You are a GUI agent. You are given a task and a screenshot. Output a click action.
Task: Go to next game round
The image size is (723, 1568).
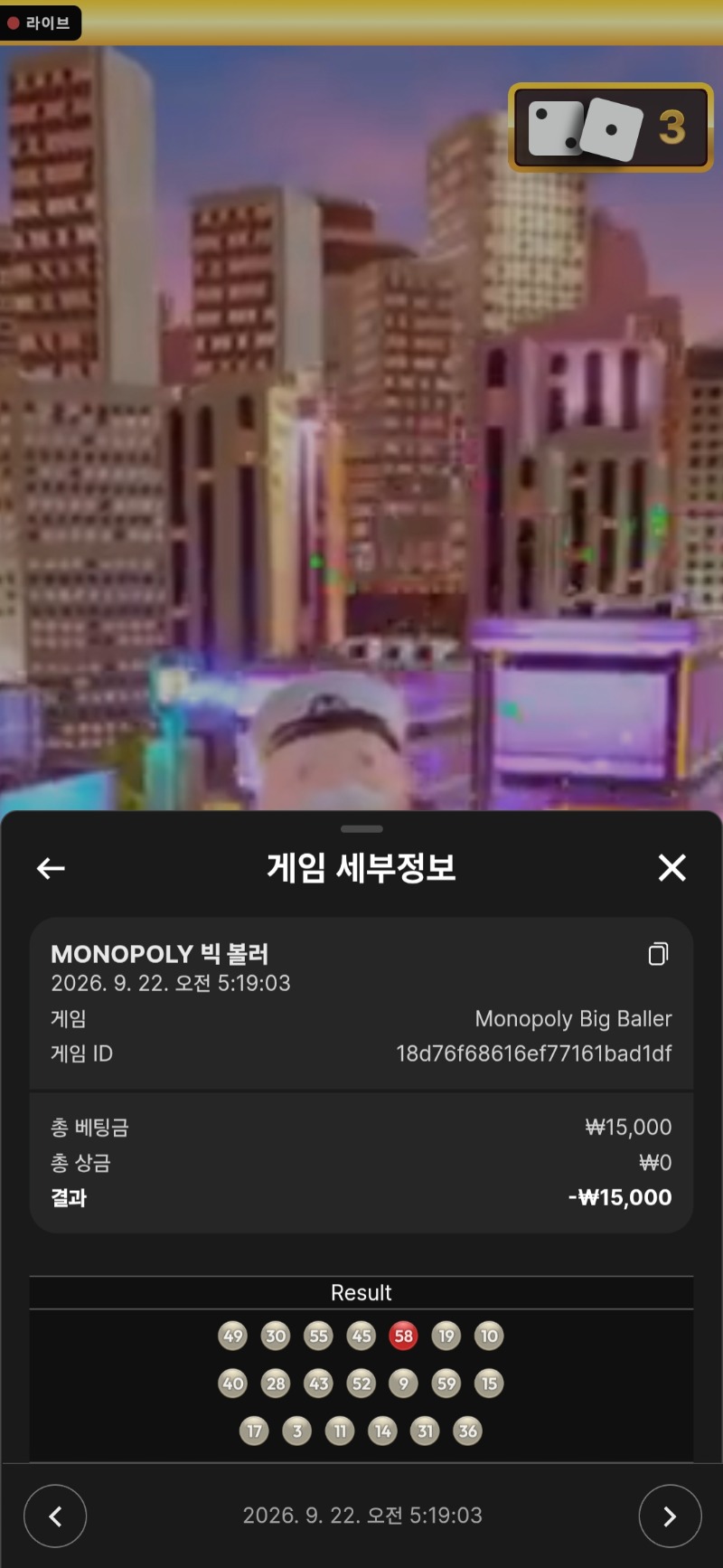[670, 1516]
